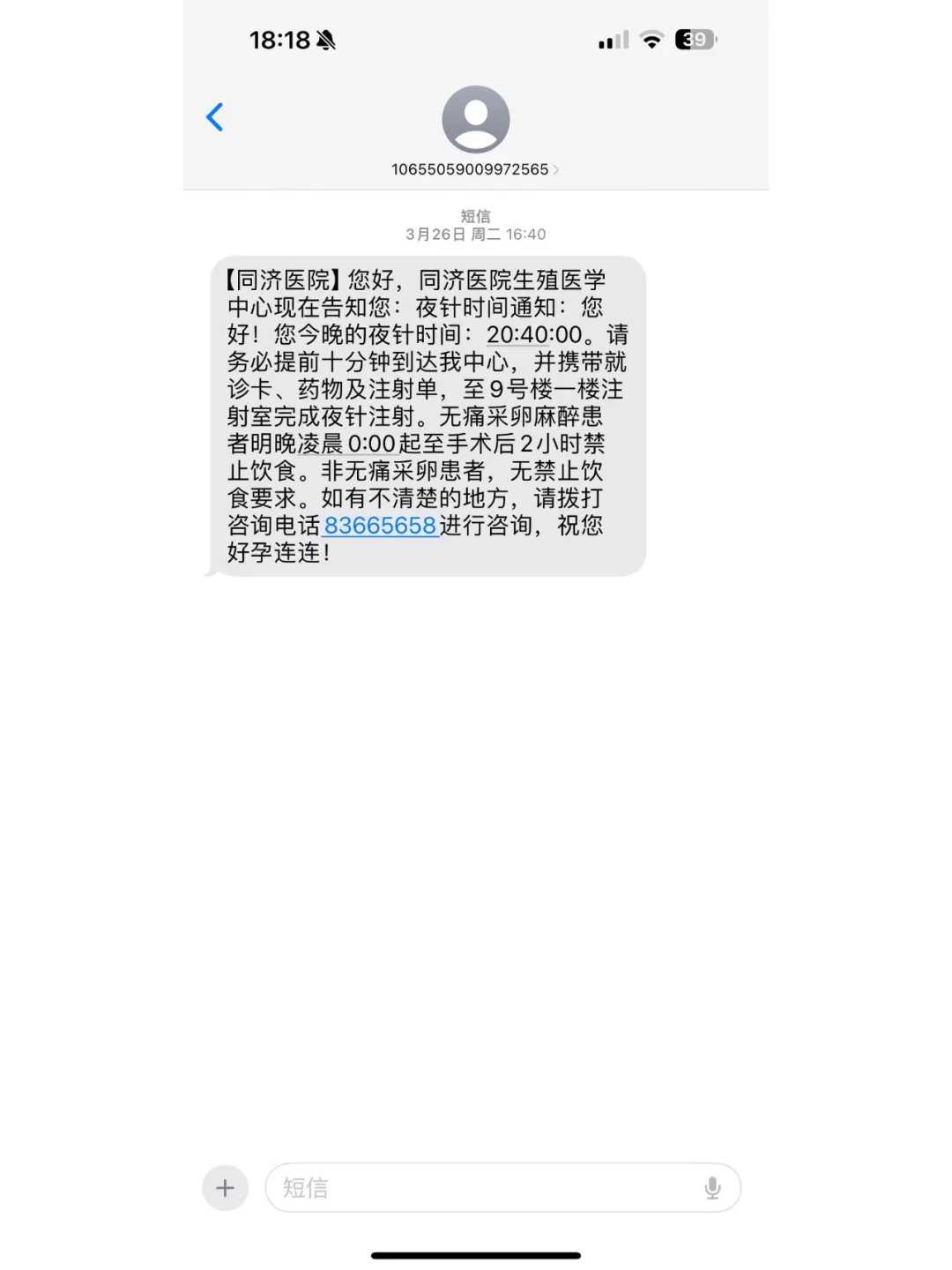Viewport: 952px width, 1270px height.
Task: Tap the plus icon to add attachments
Action: point(226,1188)
